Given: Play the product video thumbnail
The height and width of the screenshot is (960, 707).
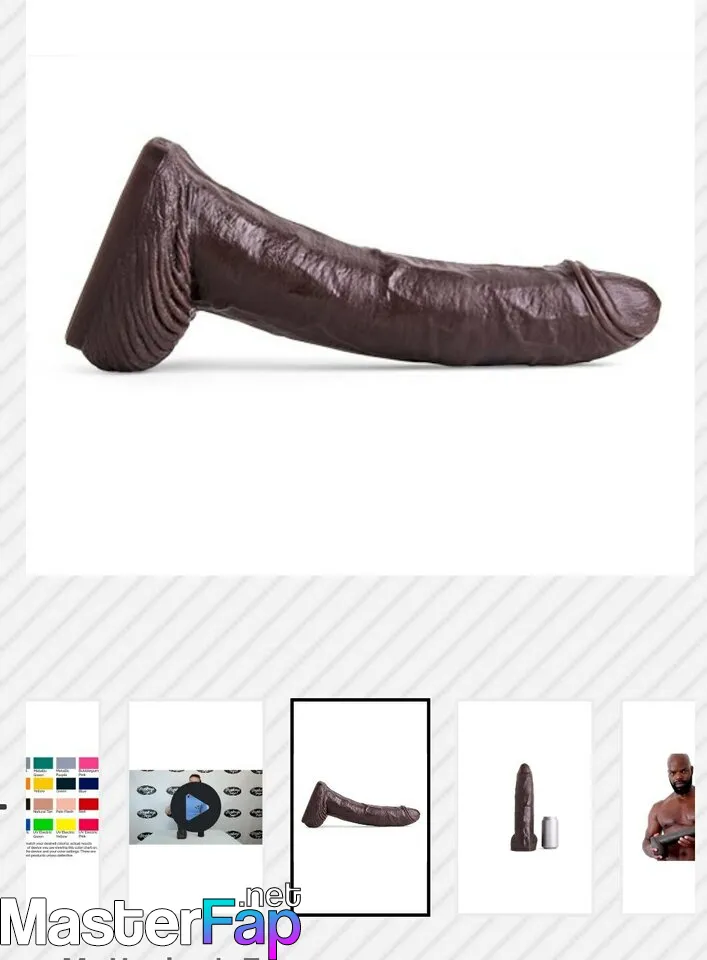Looking at the screenshot, I should point(196,806).
